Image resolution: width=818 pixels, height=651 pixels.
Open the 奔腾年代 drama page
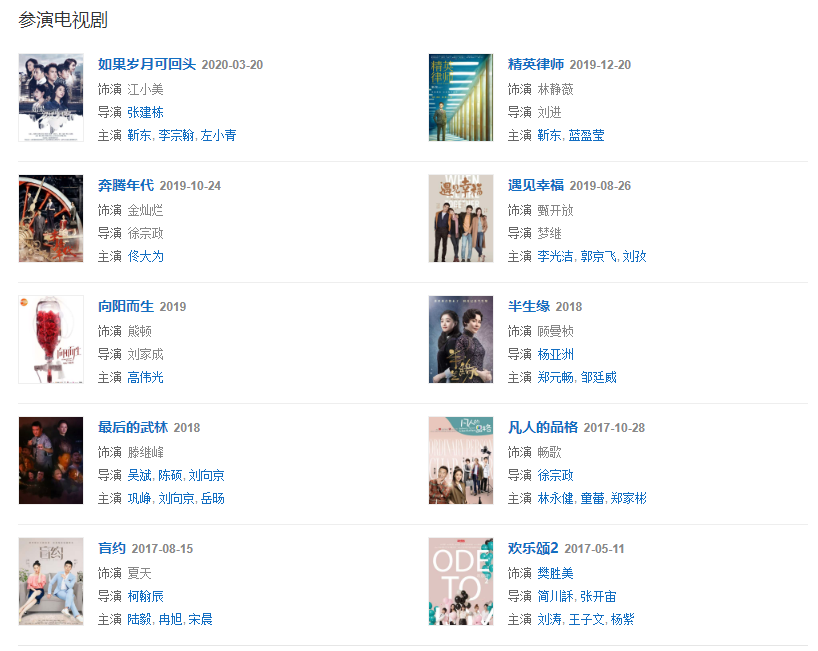click(126, 185)
